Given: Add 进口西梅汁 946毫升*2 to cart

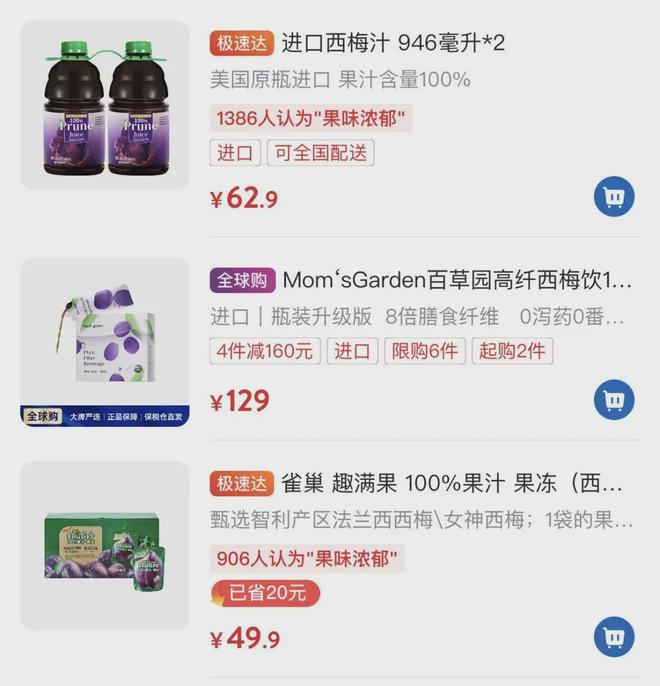Looking at the screenshot, I should [x=614, y=196].
